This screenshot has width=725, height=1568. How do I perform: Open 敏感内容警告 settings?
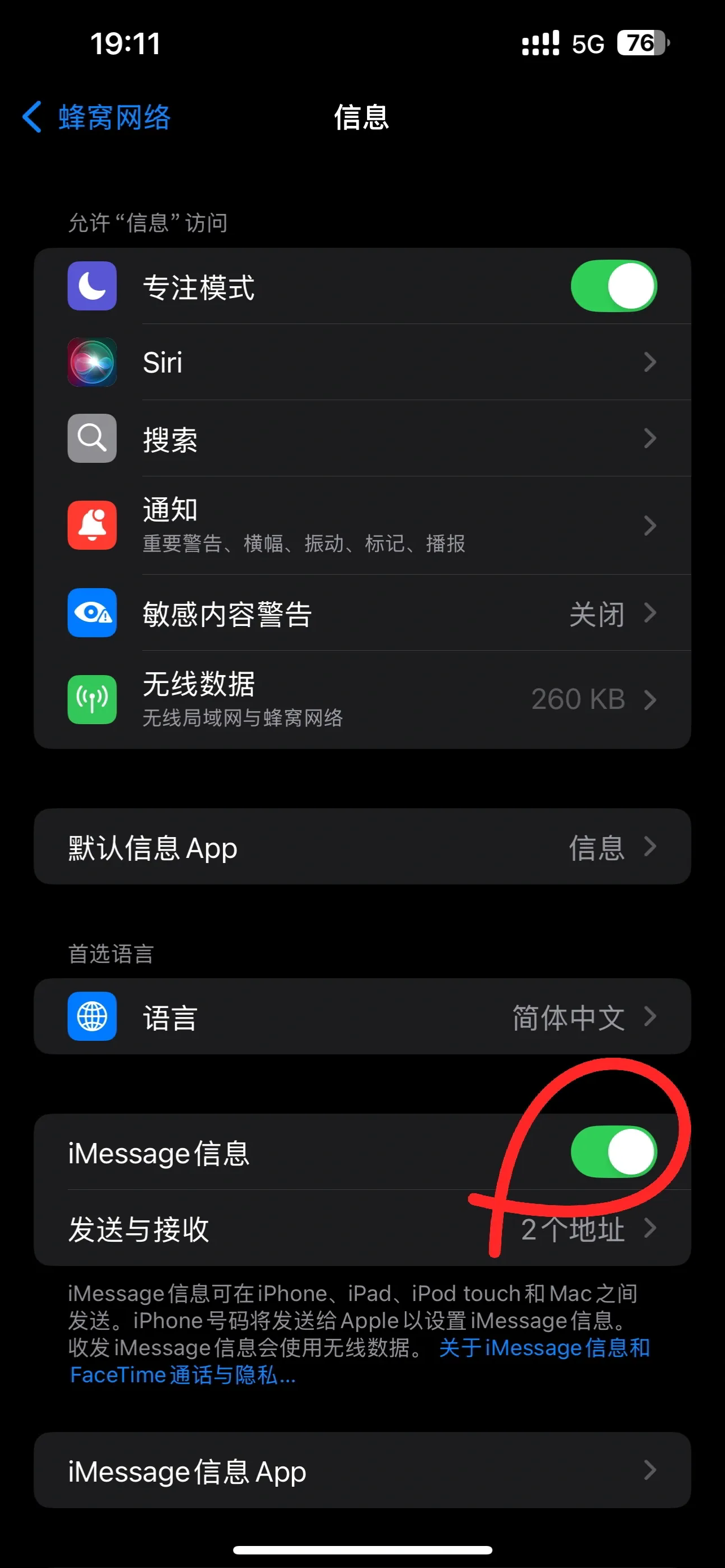[362, 613]
